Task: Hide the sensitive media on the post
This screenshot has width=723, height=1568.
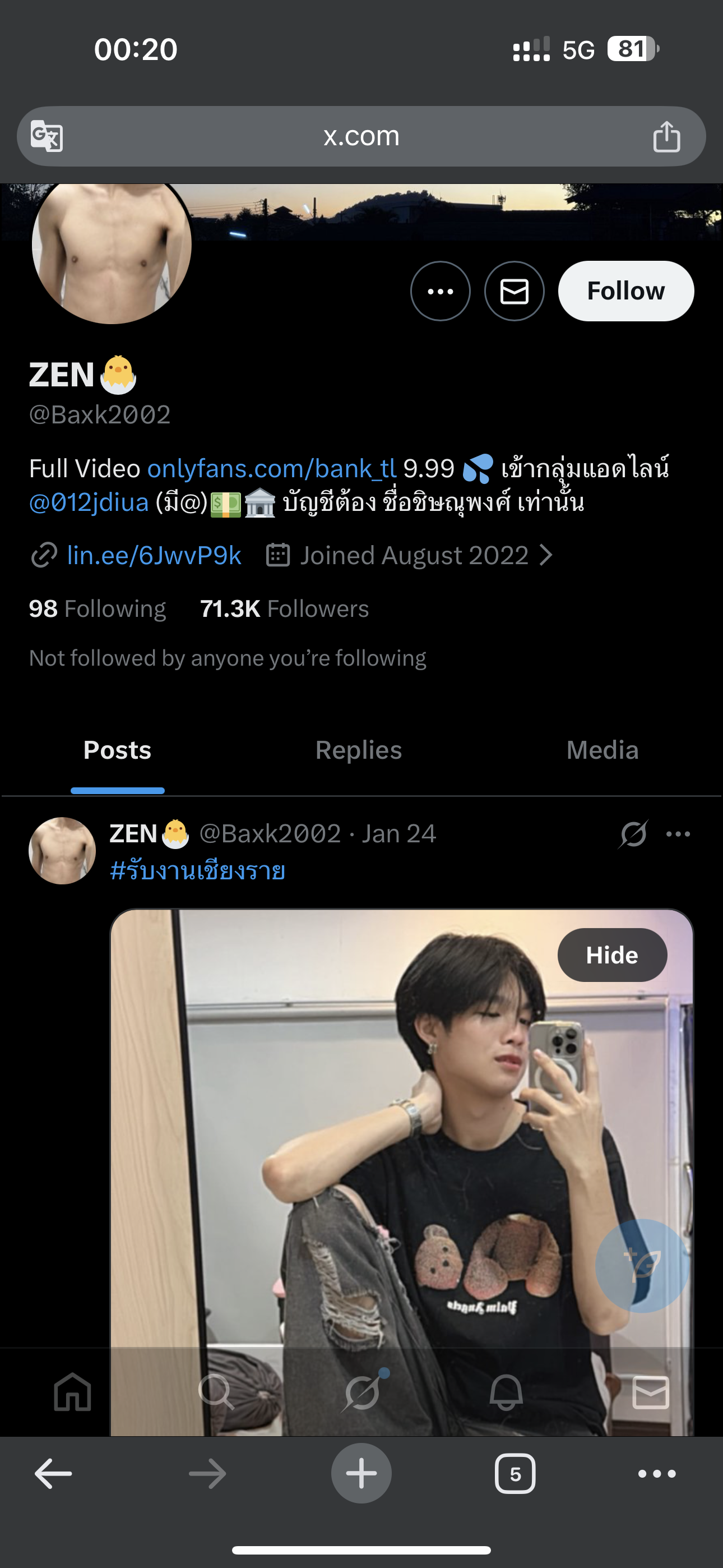Action: [x=611, y=955]
